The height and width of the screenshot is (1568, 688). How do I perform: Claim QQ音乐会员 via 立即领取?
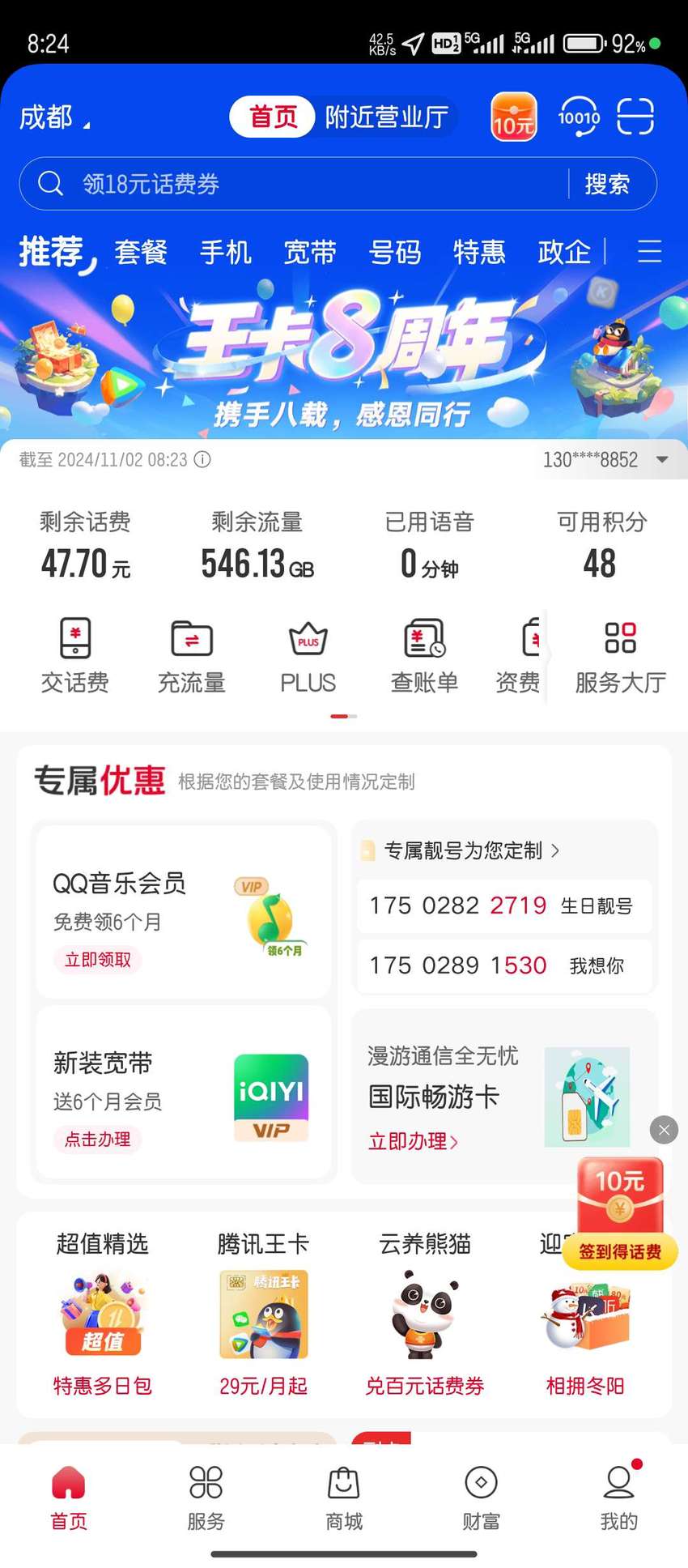coord(98,960)
